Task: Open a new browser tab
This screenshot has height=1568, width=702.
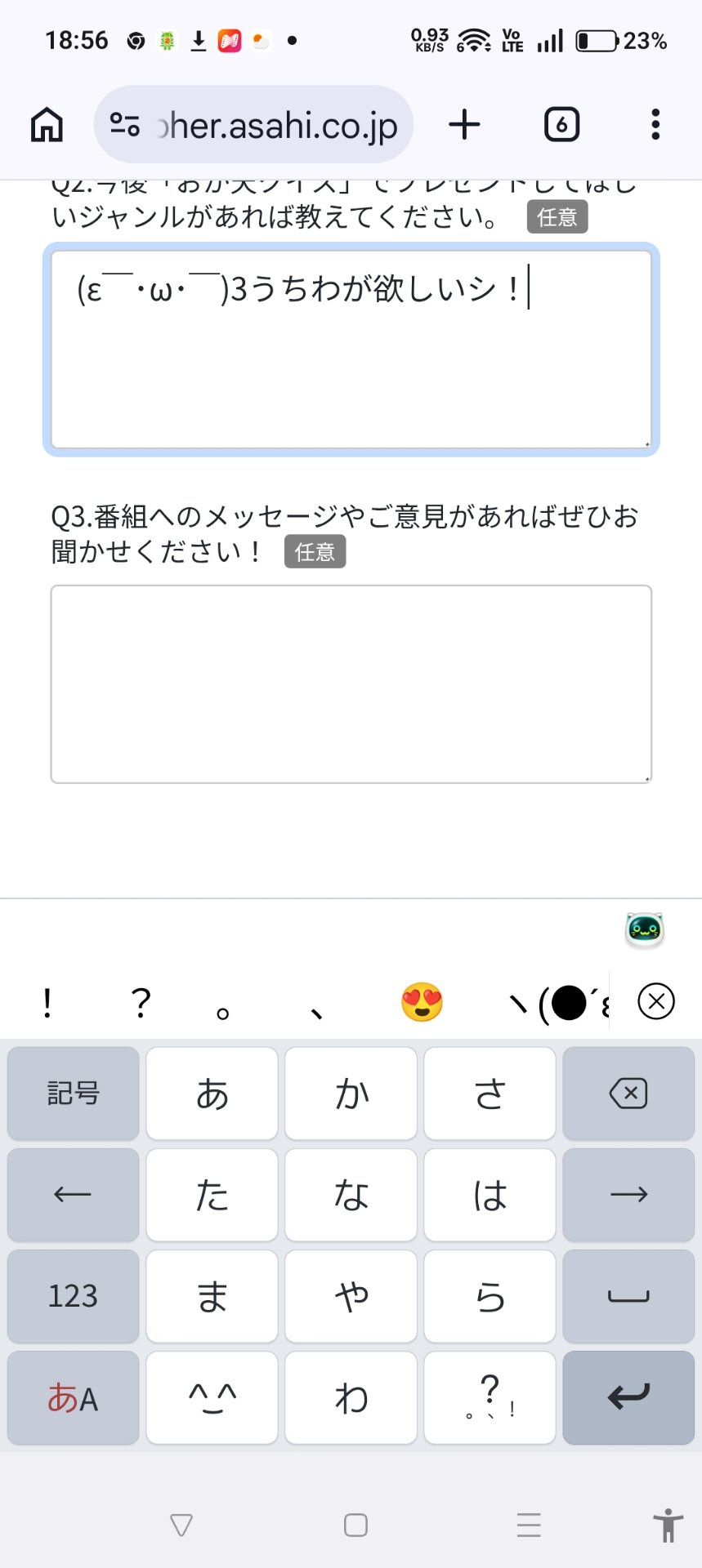Action: coord(464,125)
